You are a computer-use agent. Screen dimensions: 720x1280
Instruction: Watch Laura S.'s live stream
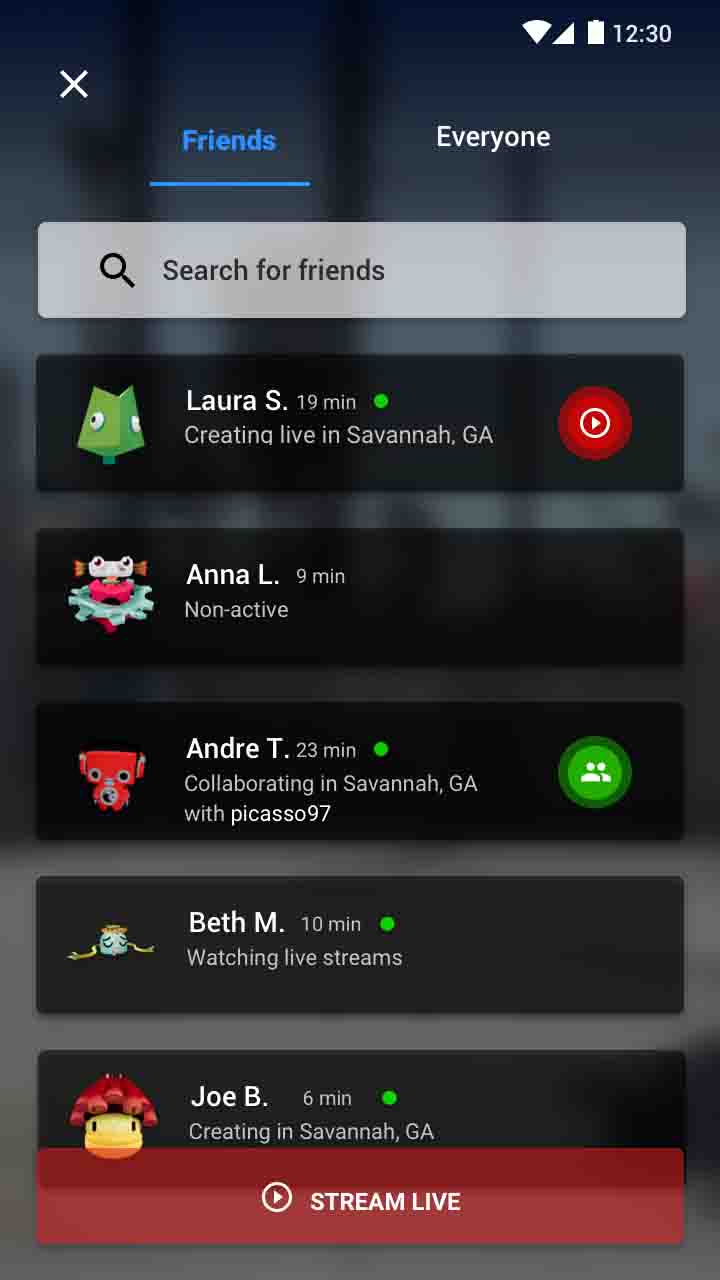(595, 423)
